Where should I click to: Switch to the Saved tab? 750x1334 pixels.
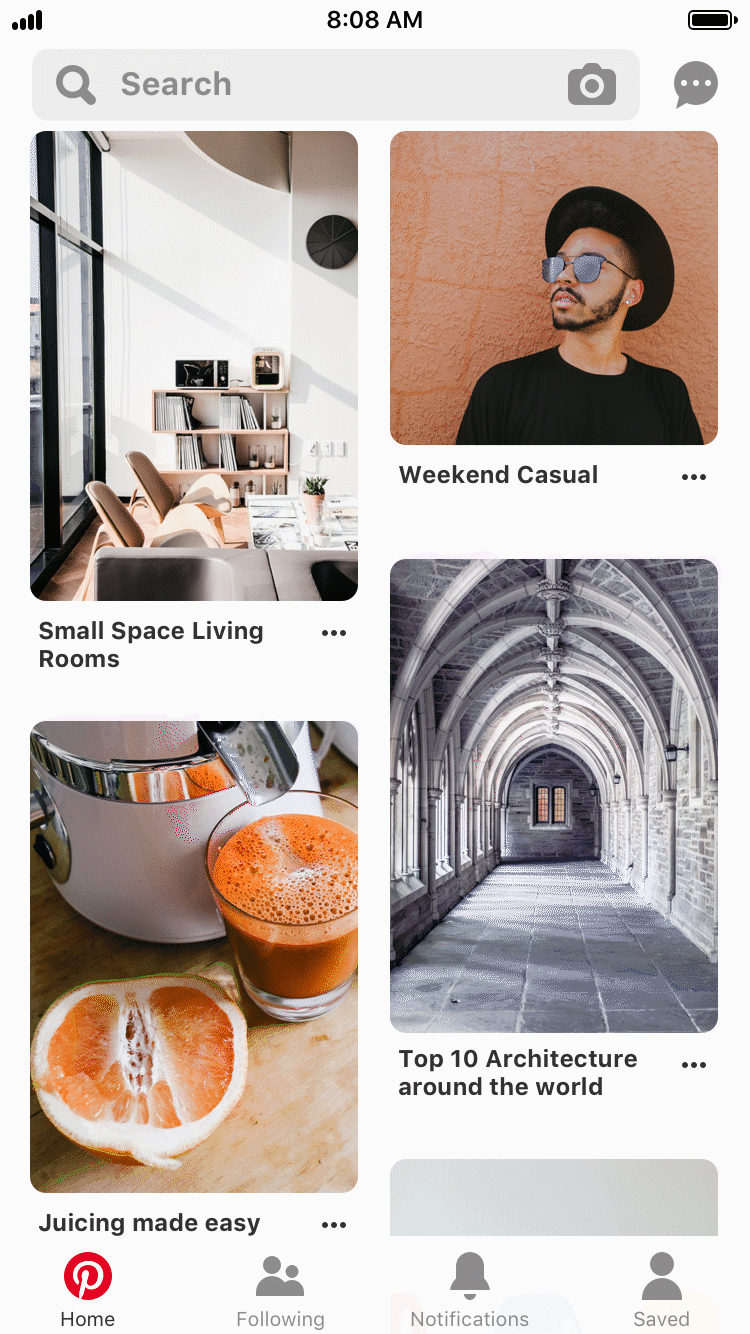coord(661,1290)
